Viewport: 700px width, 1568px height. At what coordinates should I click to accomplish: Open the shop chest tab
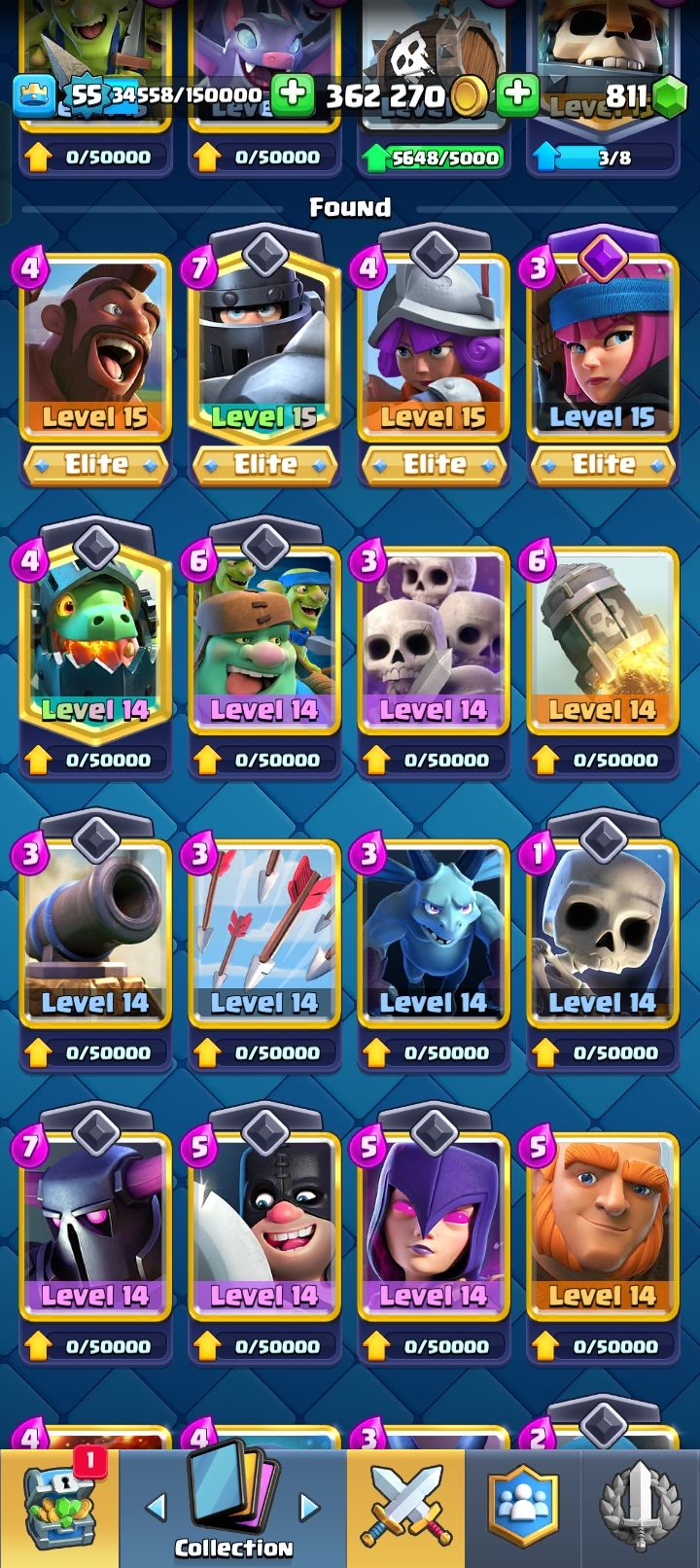click(x=58, y=1510)
